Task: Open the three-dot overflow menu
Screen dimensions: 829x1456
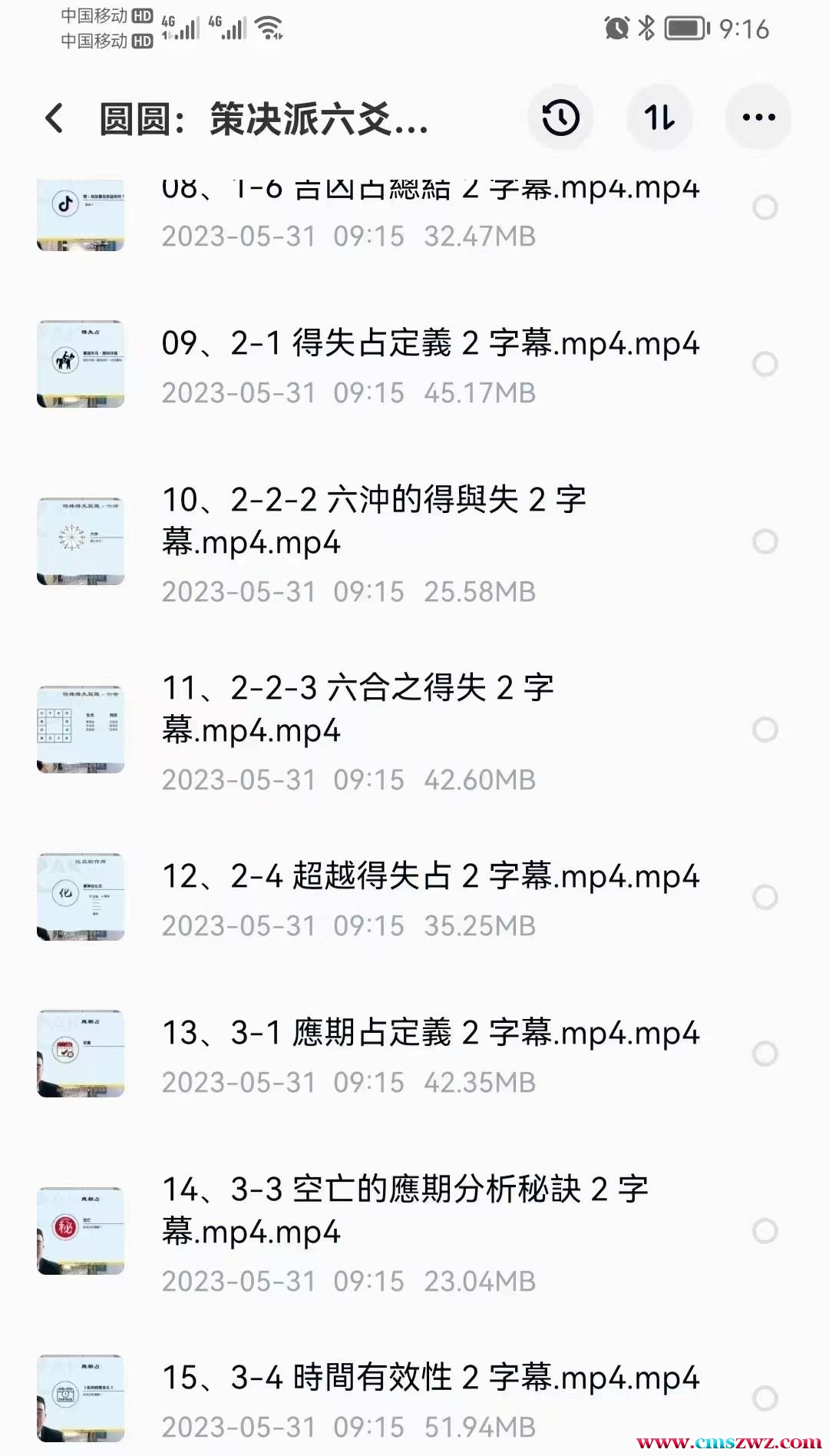Action: [758, 117]
